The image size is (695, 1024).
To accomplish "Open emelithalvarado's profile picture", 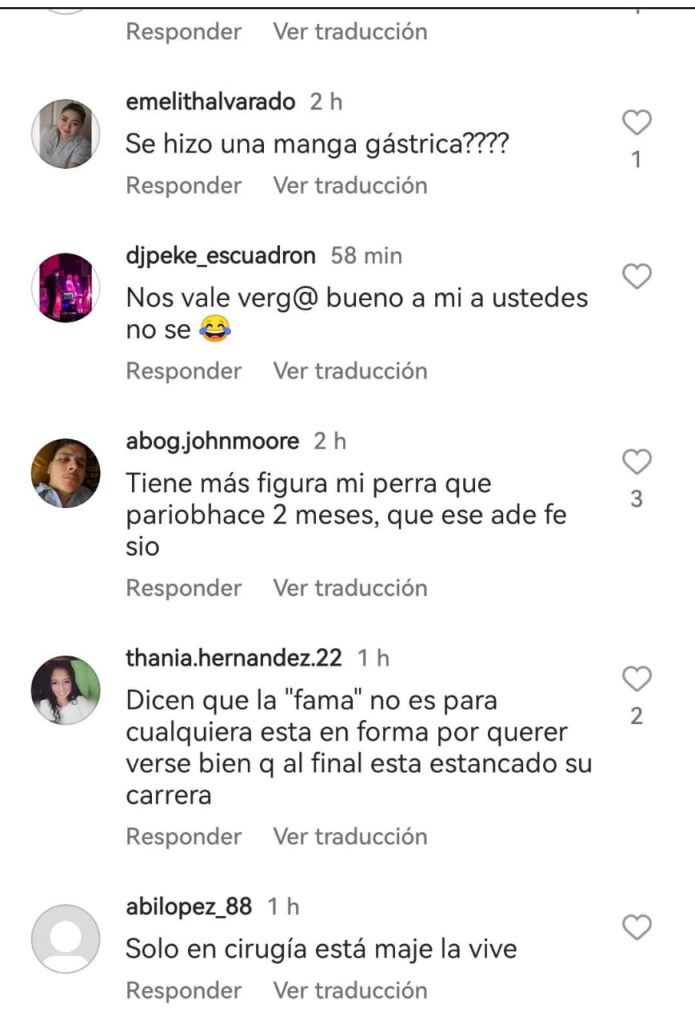I will tap(66, 134).
